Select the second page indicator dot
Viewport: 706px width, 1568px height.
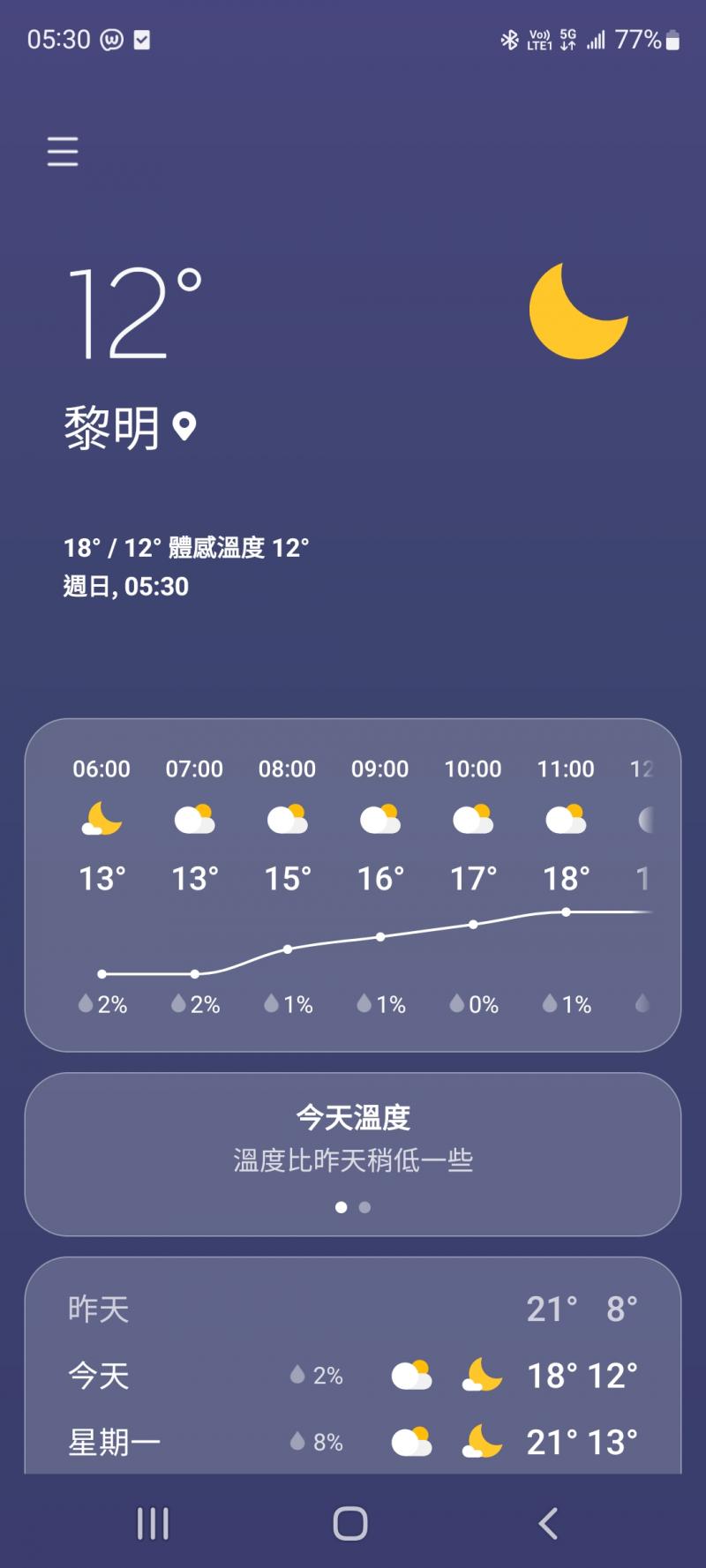[x=365, y=1207]
